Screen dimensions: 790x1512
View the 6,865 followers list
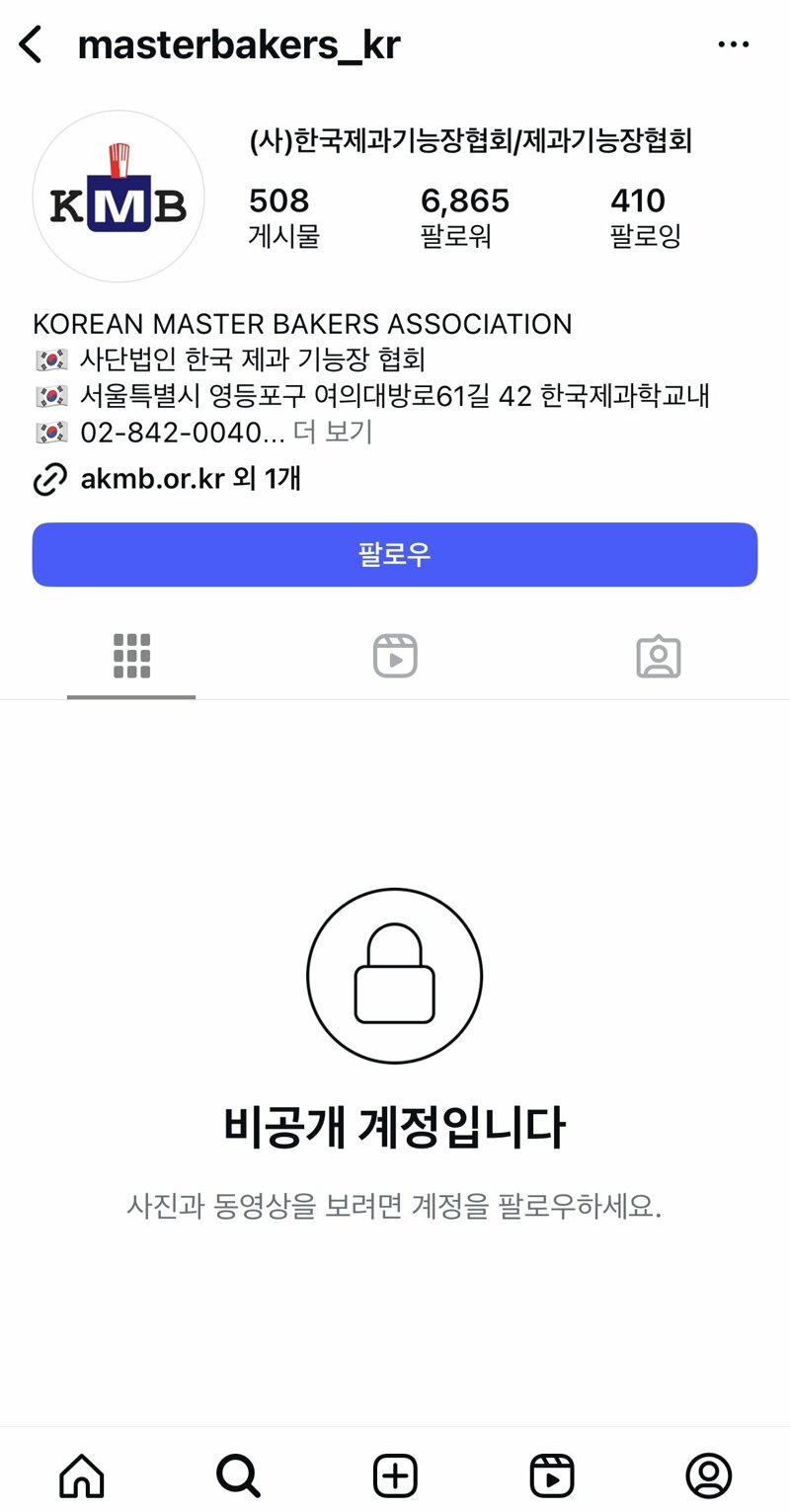click(464, 218)
